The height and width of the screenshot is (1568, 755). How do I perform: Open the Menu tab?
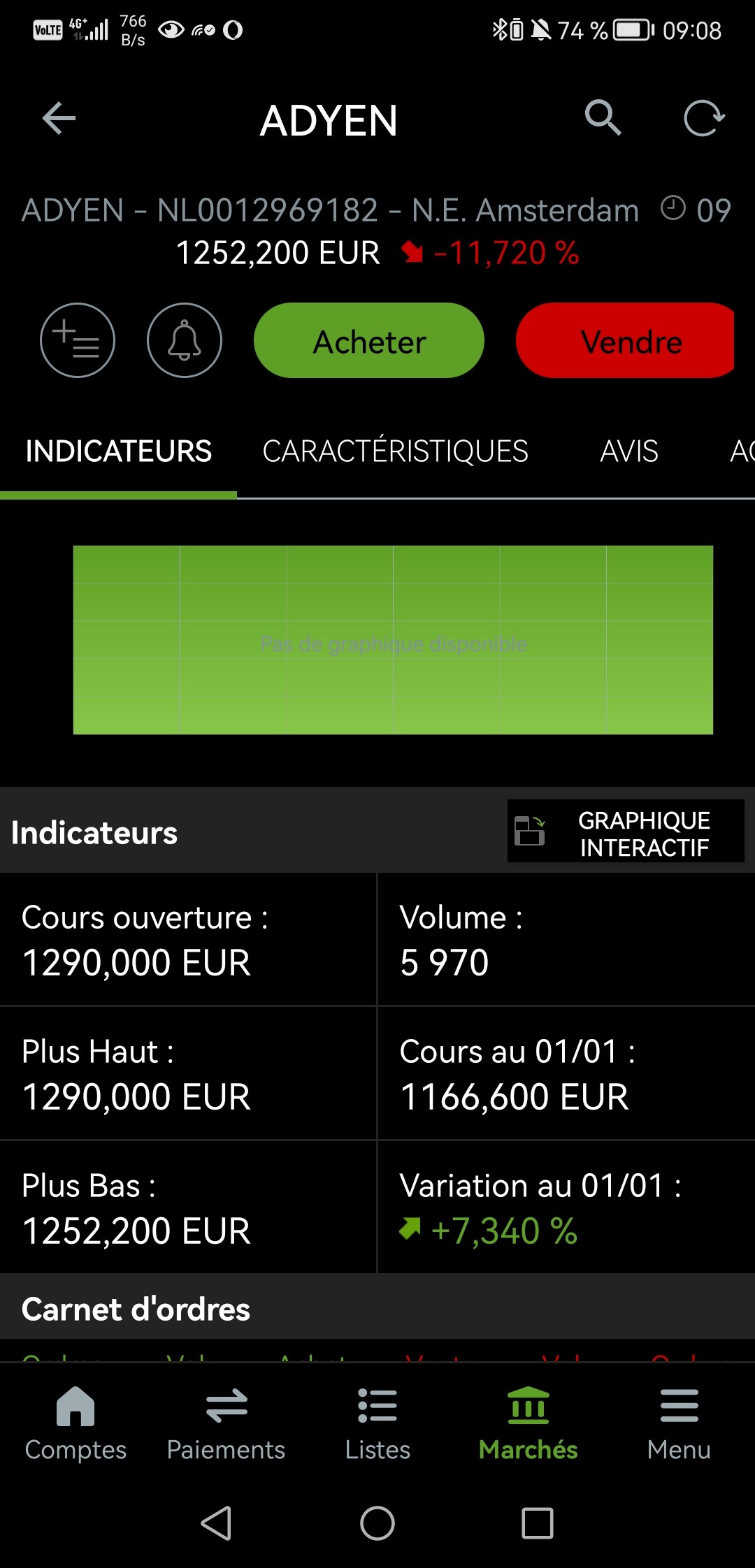coord(679,1423)
